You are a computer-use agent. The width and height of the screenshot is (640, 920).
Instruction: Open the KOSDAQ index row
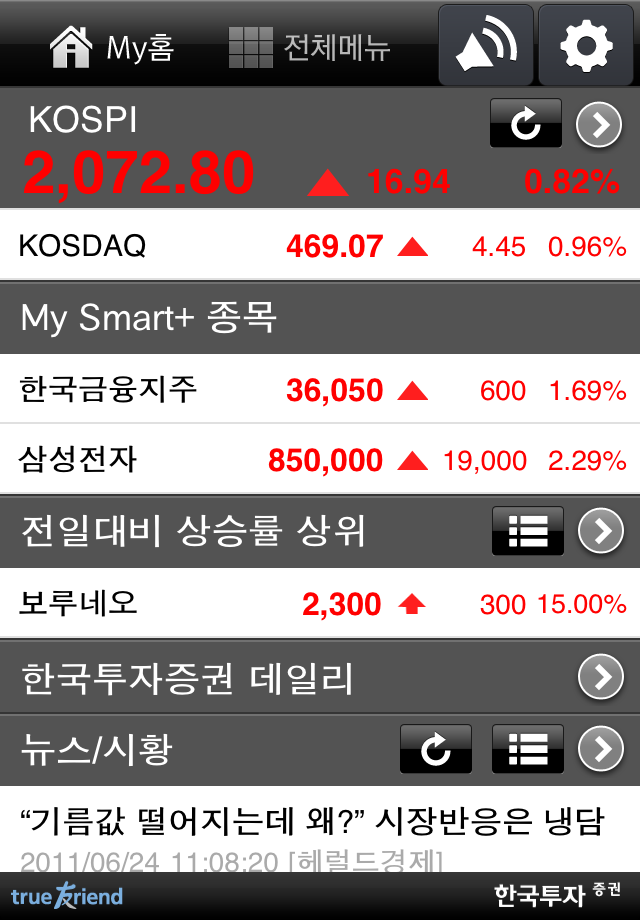pos(320,246)
